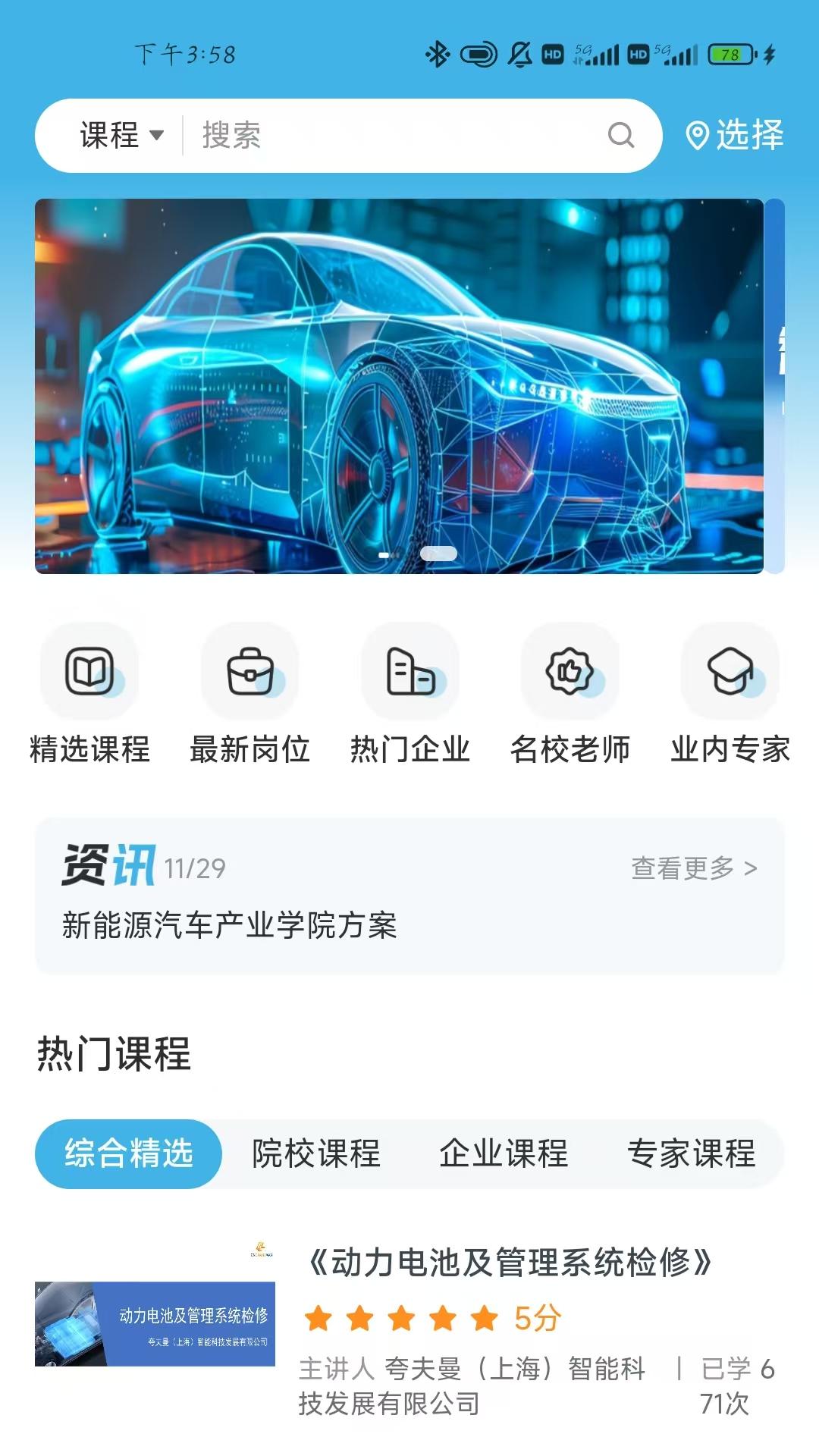Tap the search input field
819x1456 pixels.
pos(379,135)
